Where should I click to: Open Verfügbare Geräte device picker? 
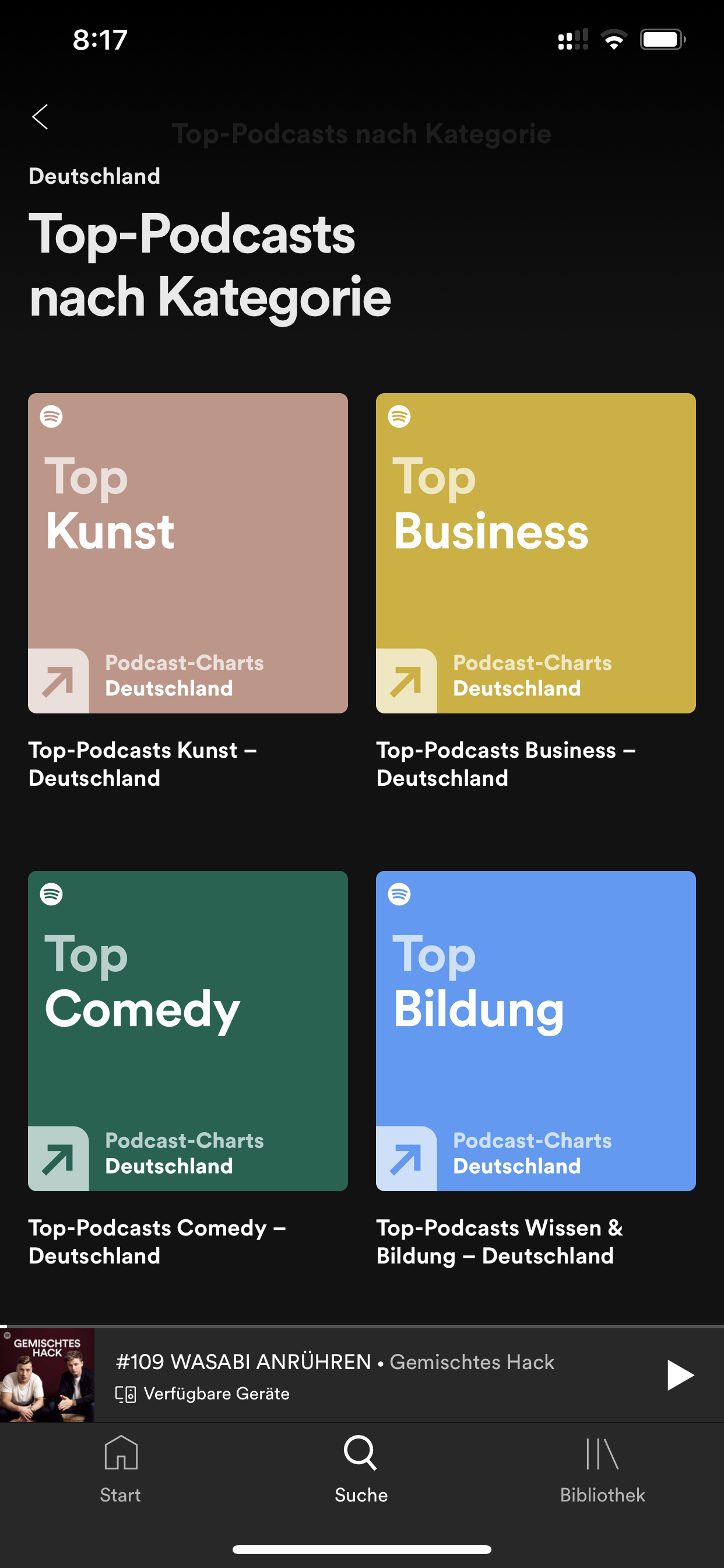pos(203,1394)
